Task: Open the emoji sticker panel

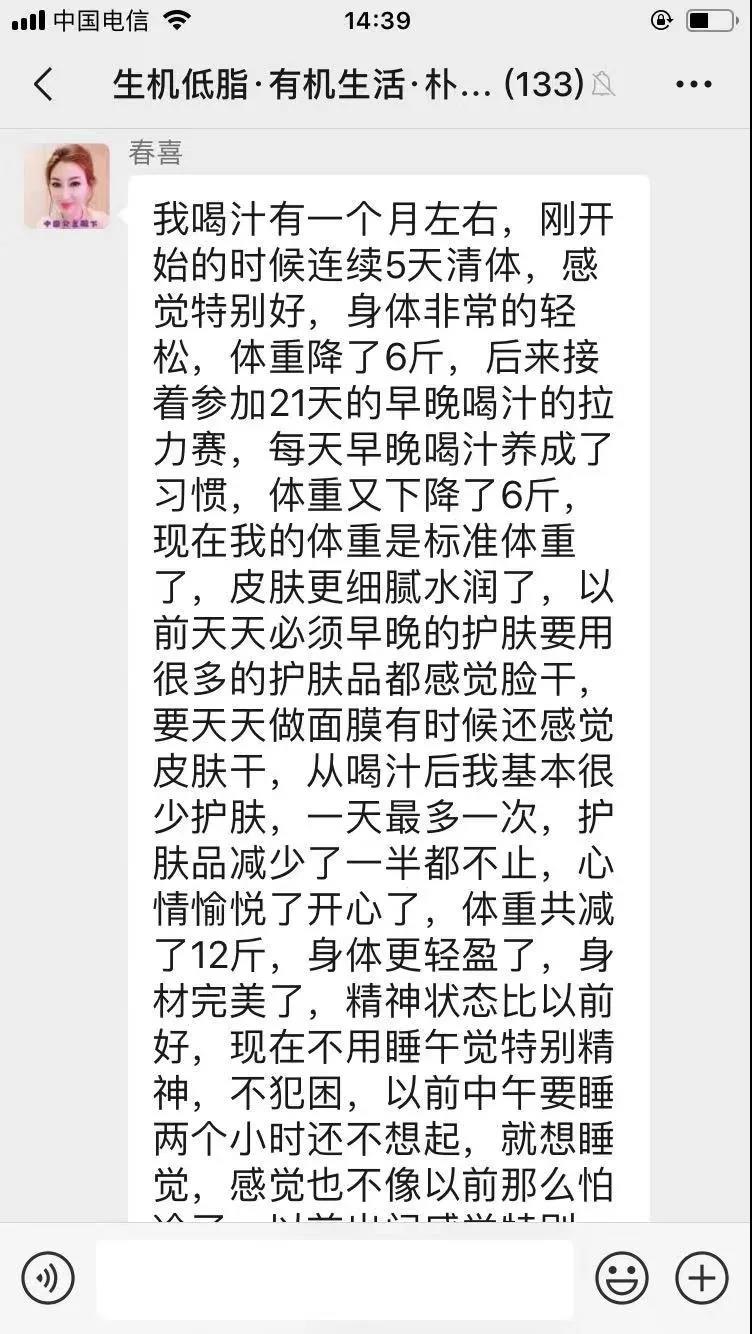Action: (622, 1277)
